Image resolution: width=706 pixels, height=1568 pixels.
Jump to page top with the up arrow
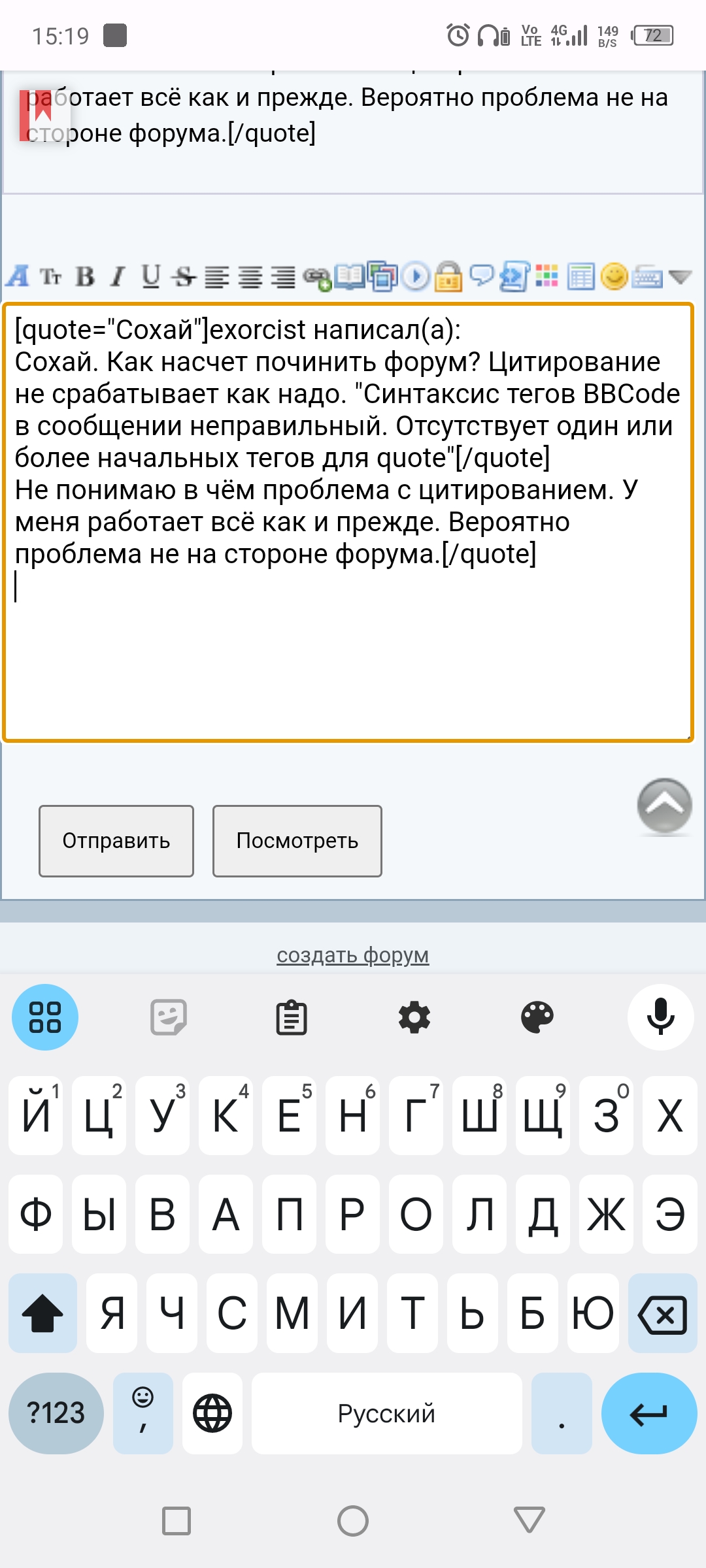665,806
